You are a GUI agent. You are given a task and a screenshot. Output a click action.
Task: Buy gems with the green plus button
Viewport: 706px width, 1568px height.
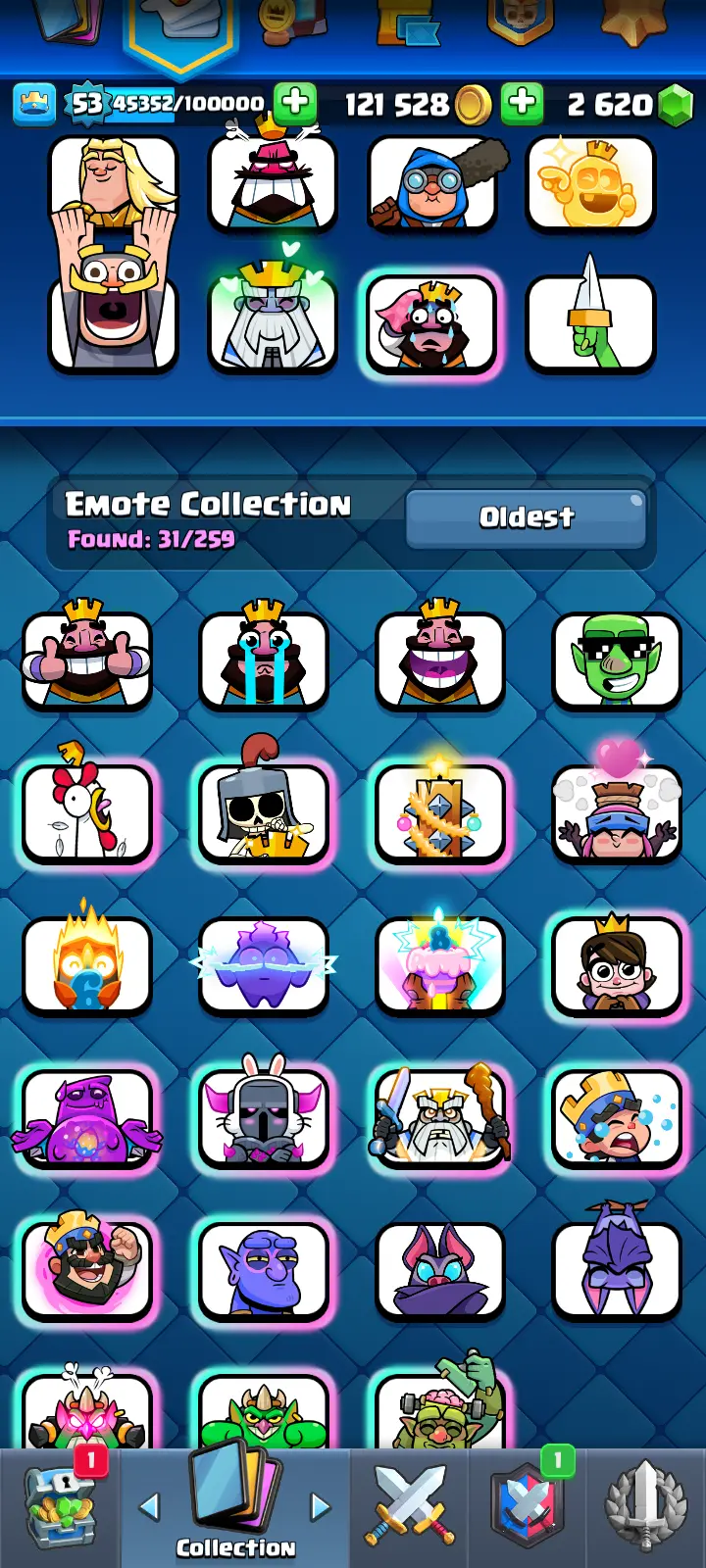[x=523, y=102]
